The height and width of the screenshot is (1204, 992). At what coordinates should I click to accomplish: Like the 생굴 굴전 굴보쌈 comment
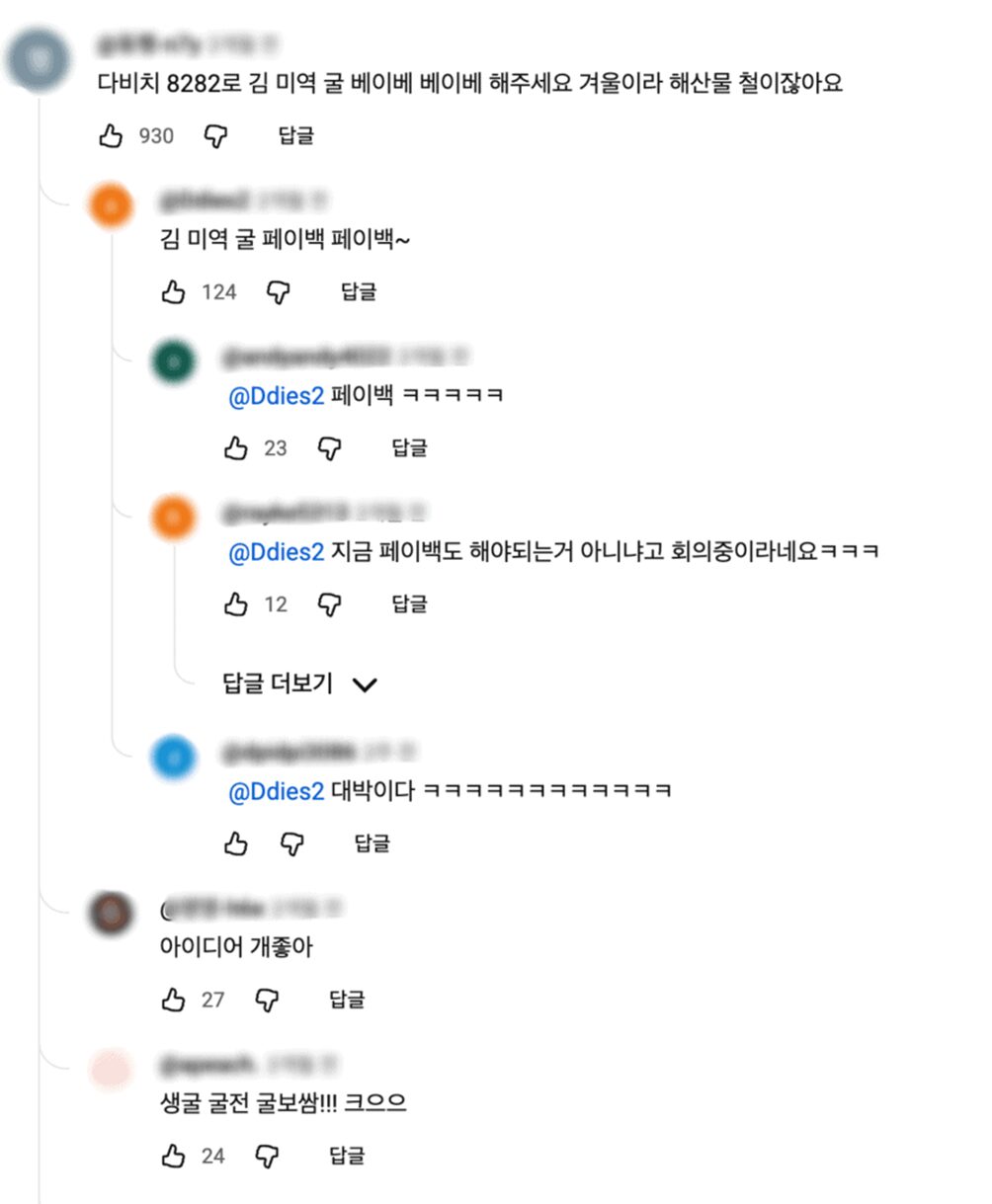pyautogui.click(x=173, y=1156)
